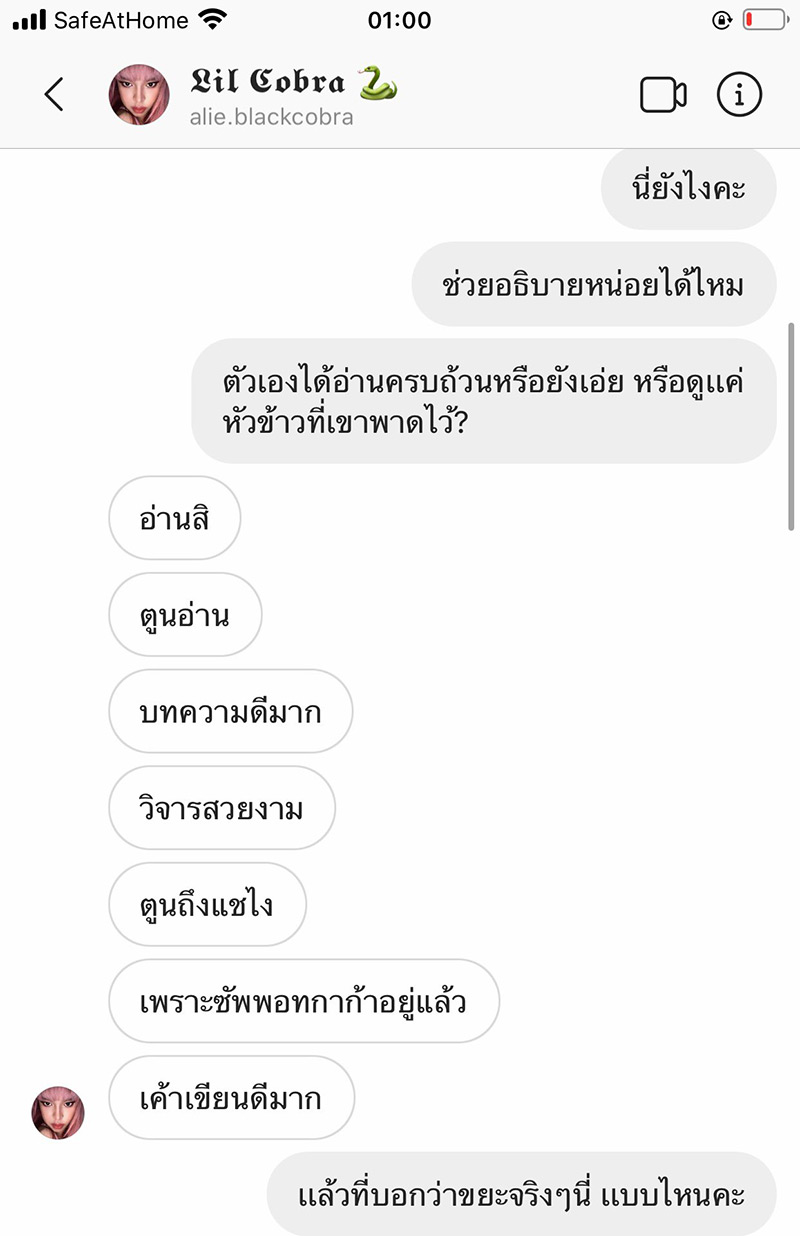
Task: Start a video call with Lil Cobra
Action: [663, 94]
